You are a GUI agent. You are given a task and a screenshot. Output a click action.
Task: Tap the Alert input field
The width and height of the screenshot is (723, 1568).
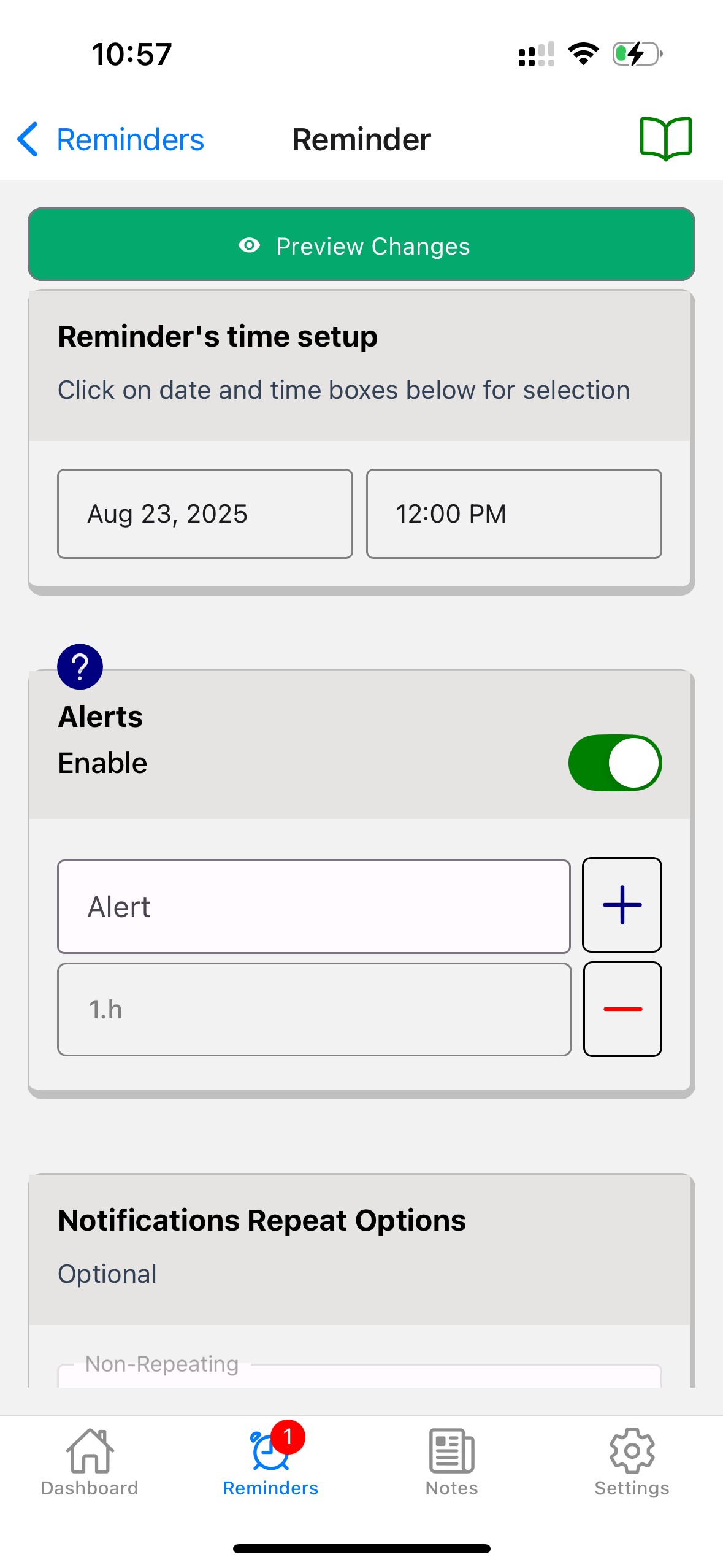[313, 906]
